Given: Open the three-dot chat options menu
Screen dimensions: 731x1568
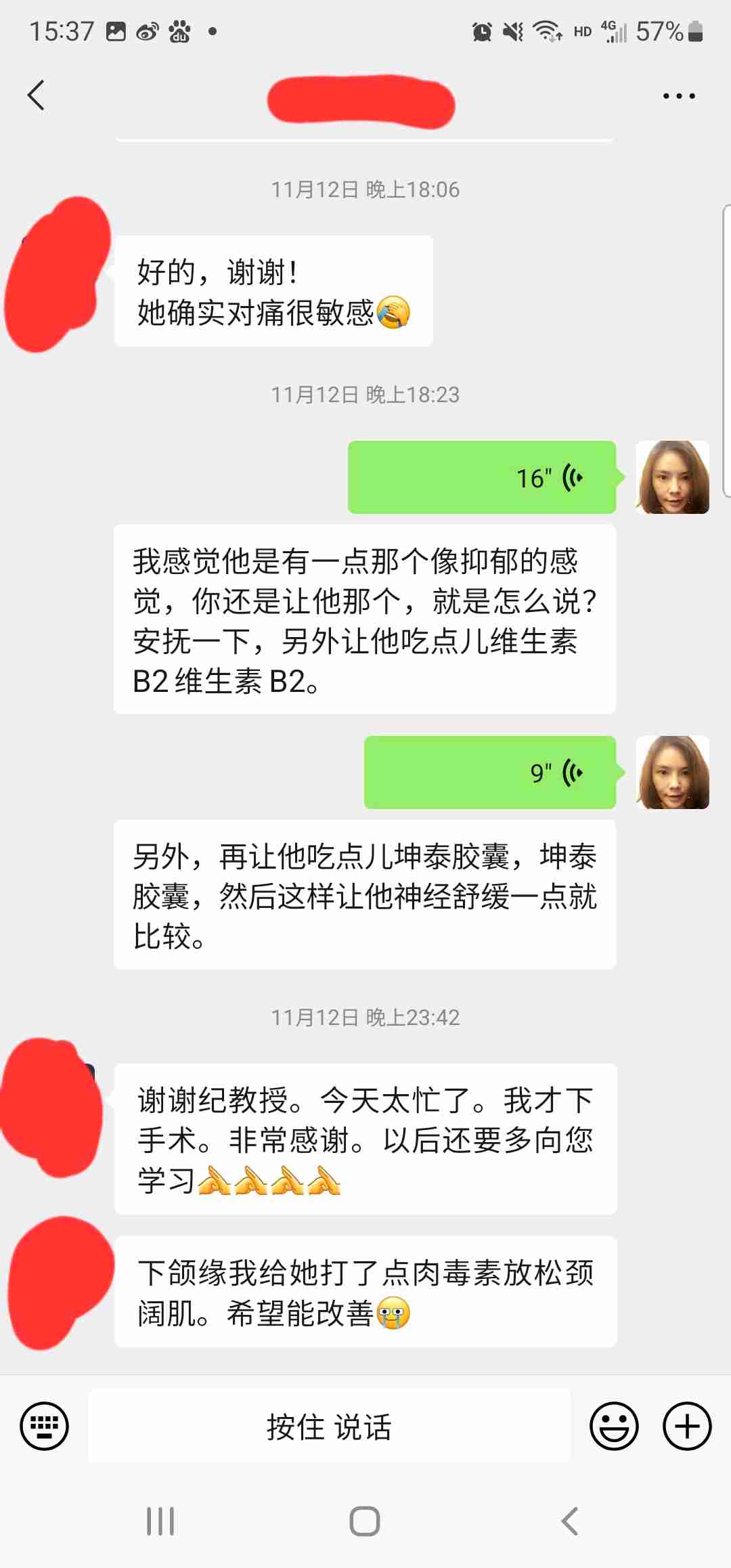Looking at the screenshot, I should click(x=679, y=96).
